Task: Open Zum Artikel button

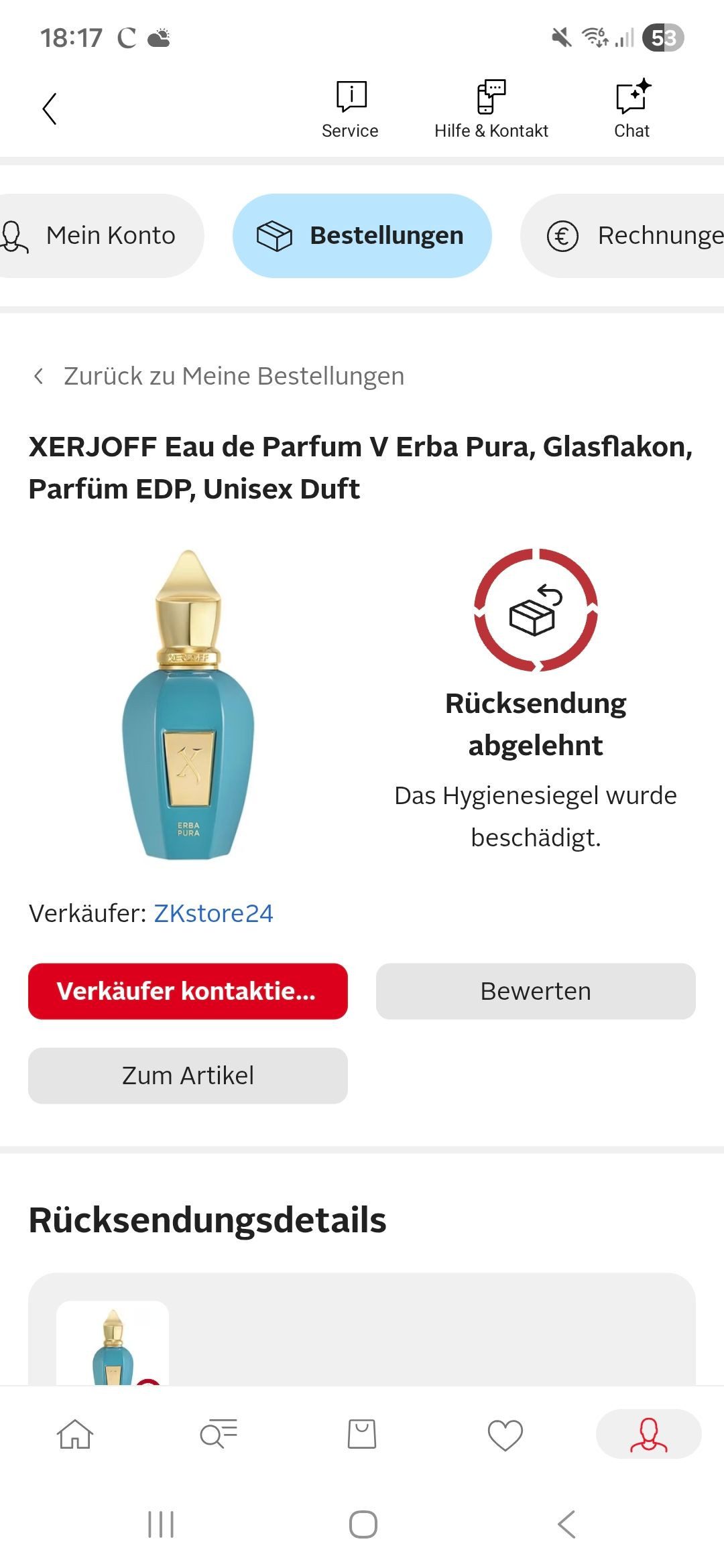Action: [x=188, y=1075]
